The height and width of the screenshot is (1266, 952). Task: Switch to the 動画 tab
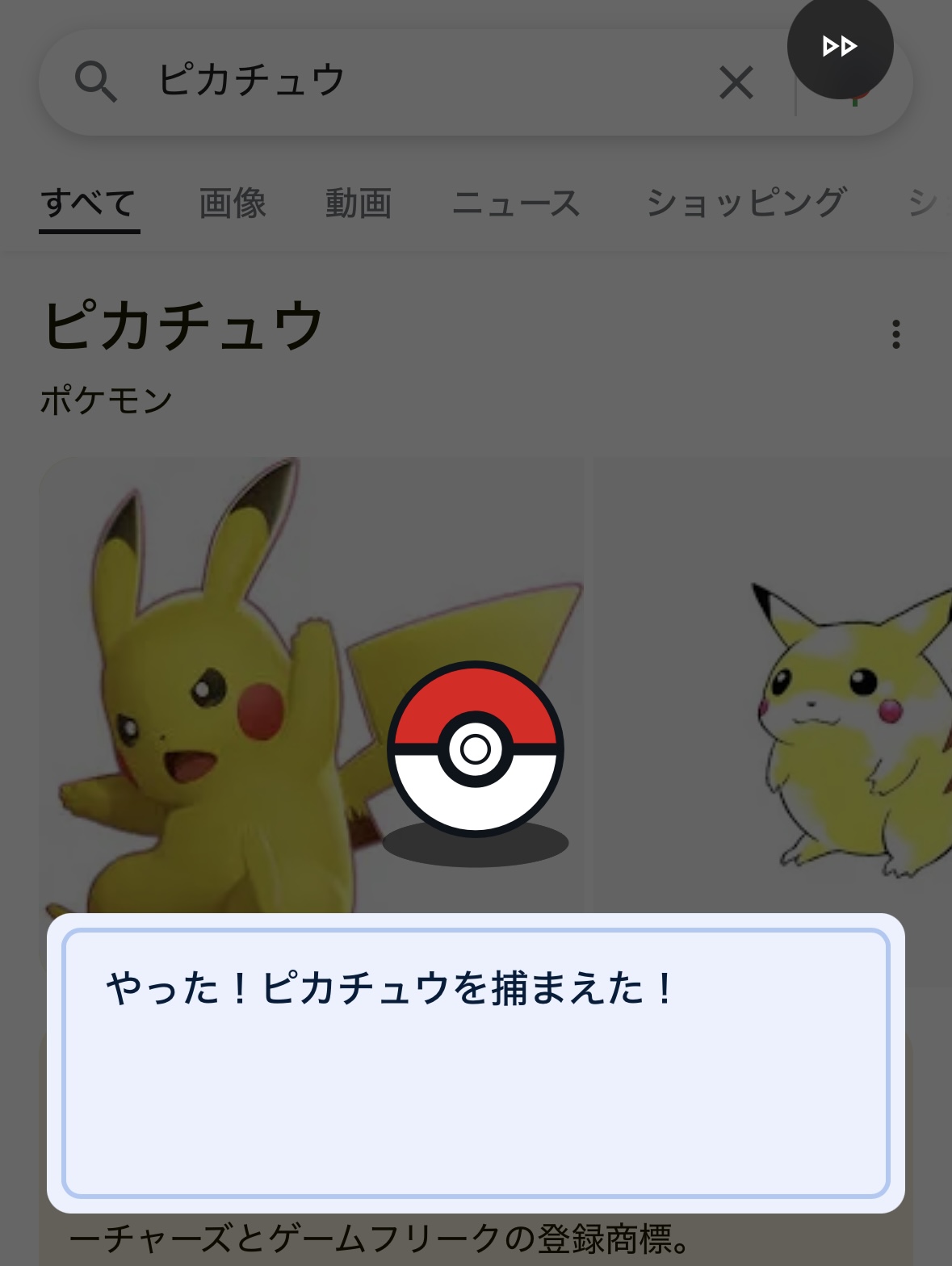(359, 203)
